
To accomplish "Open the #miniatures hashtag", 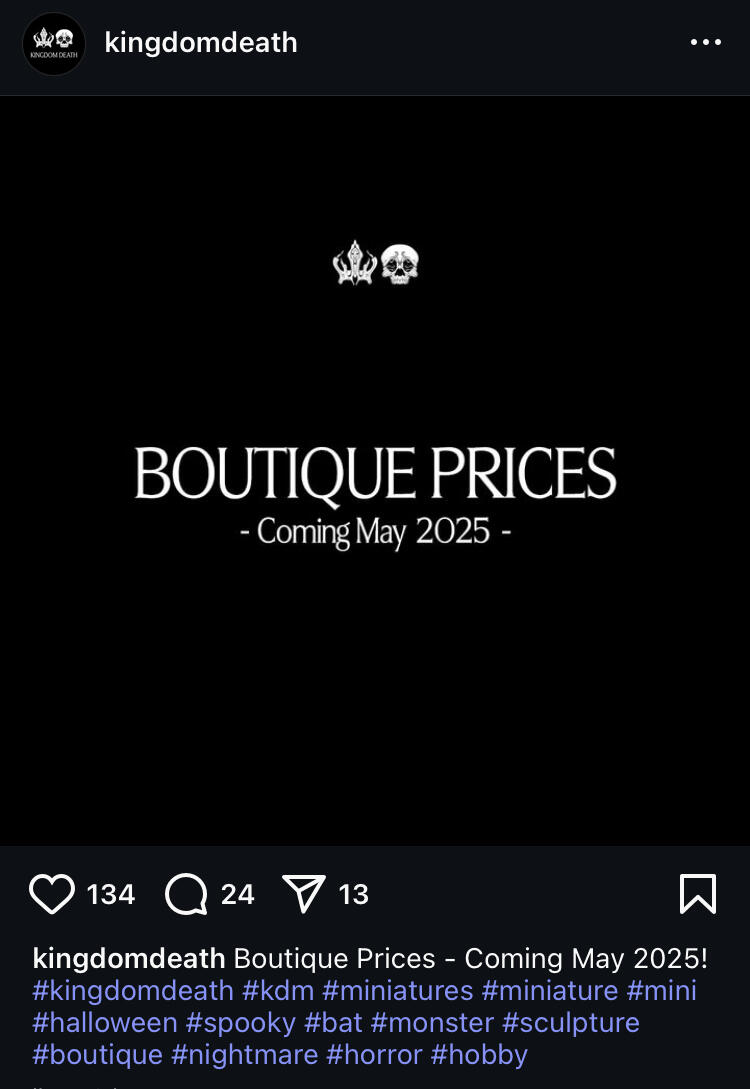I will (397, 990).
